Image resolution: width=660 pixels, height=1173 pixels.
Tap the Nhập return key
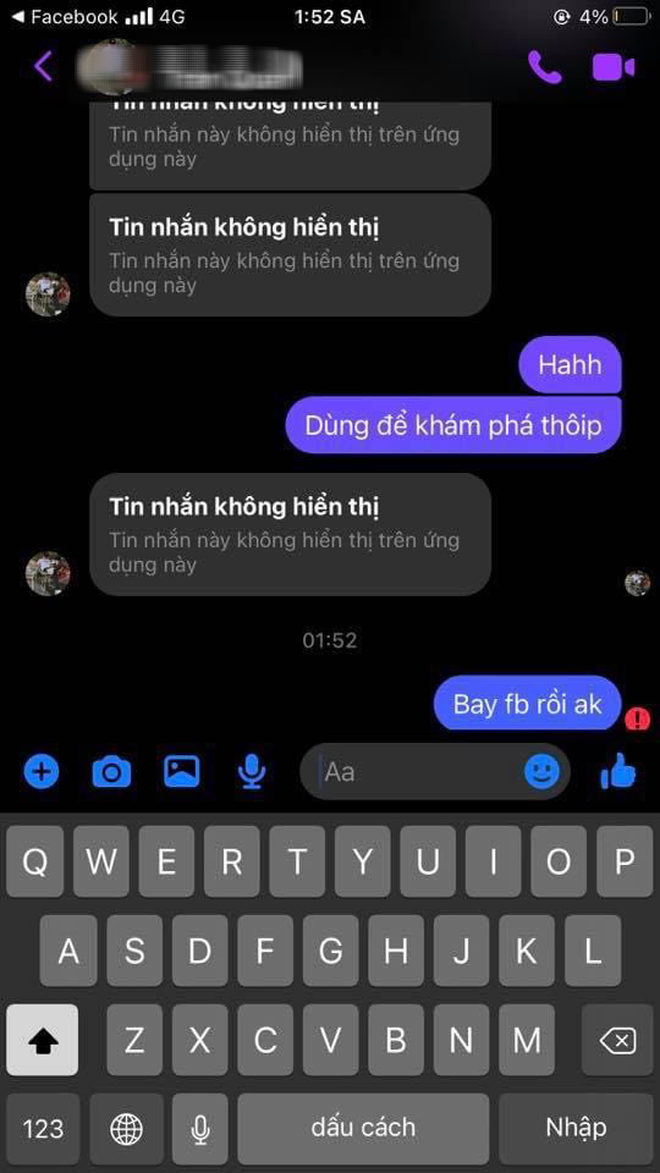point(576,1128)
